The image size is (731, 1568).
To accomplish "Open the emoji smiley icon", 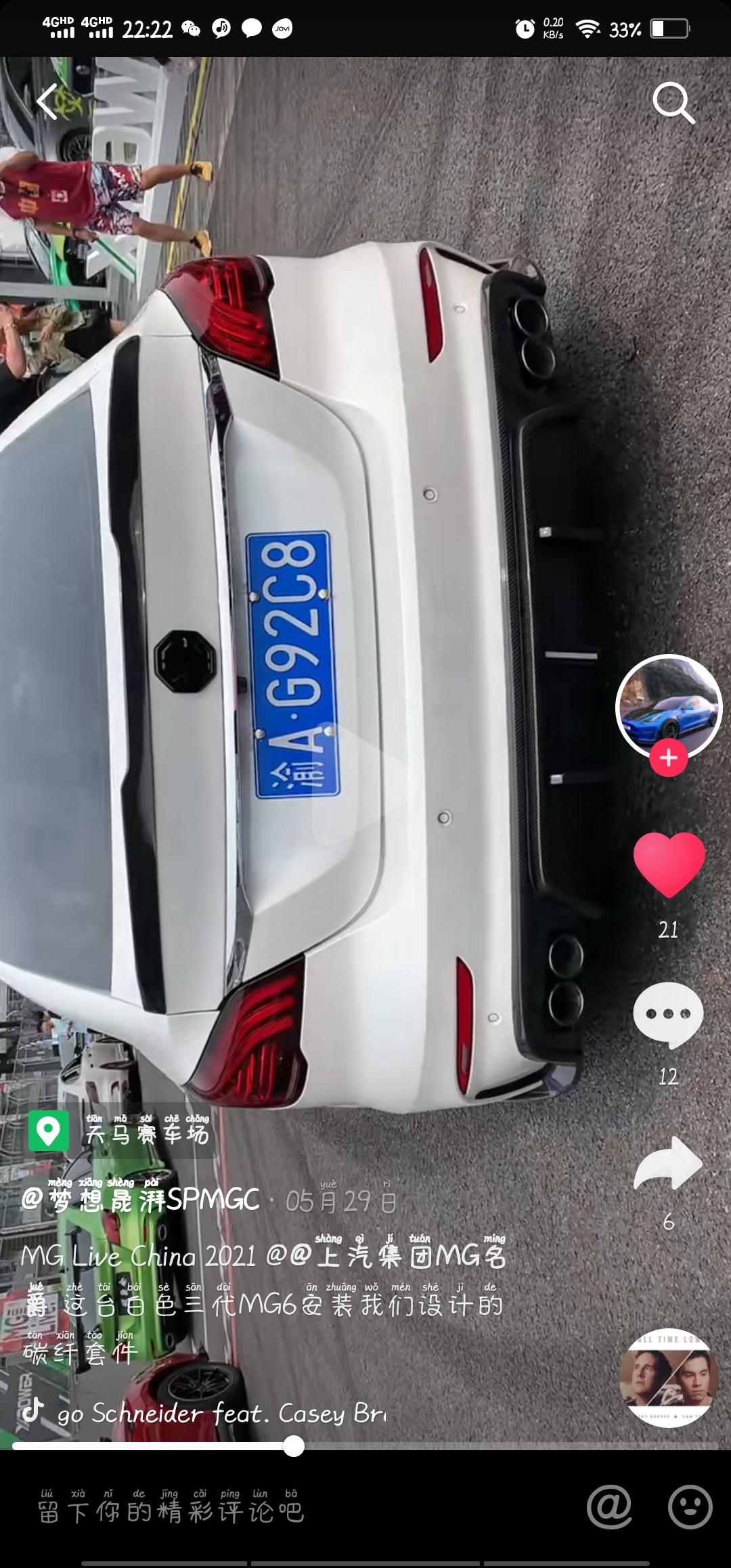I will (x=690, y=1507).
